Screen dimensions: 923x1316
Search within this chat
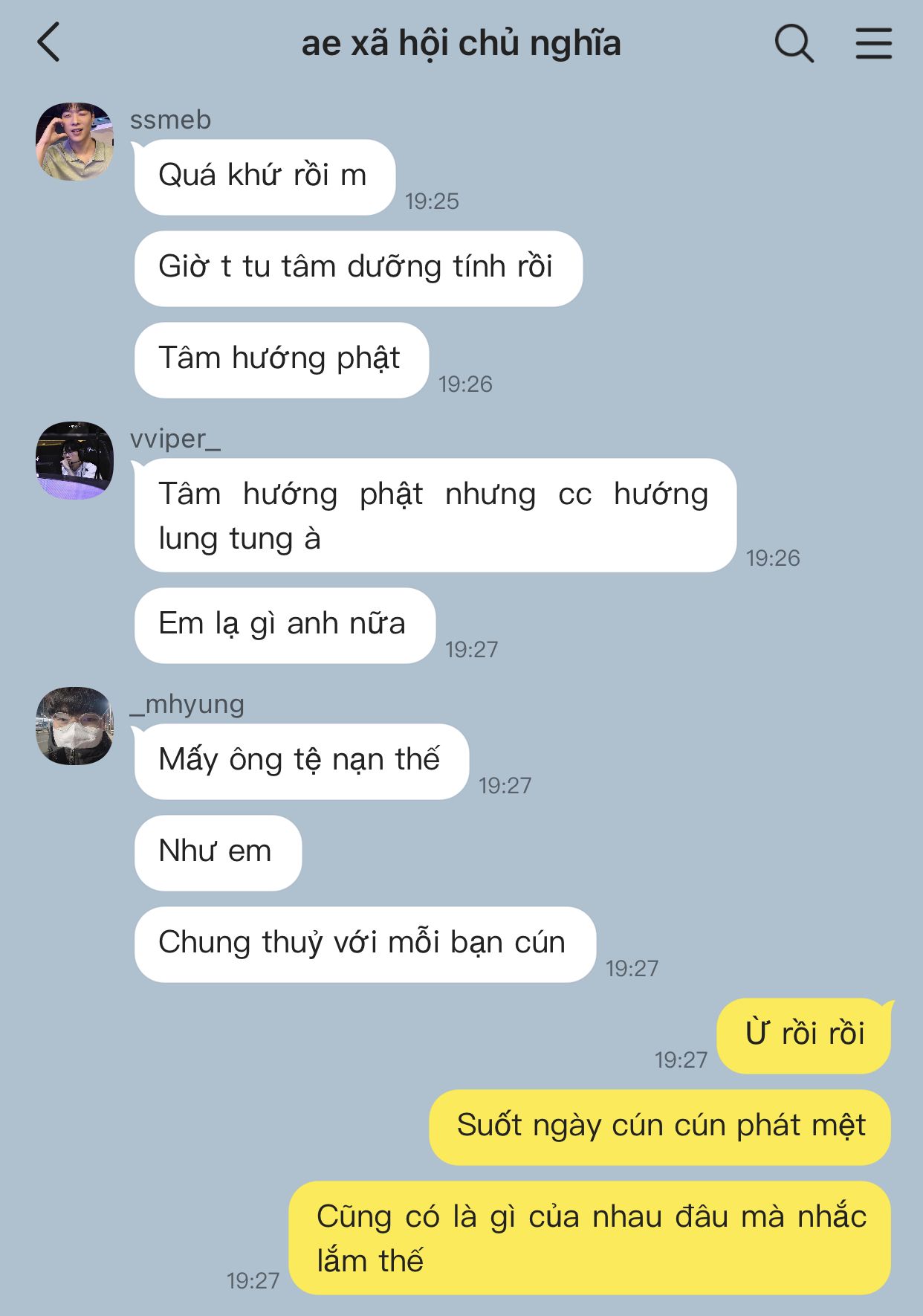click(794, 43)
